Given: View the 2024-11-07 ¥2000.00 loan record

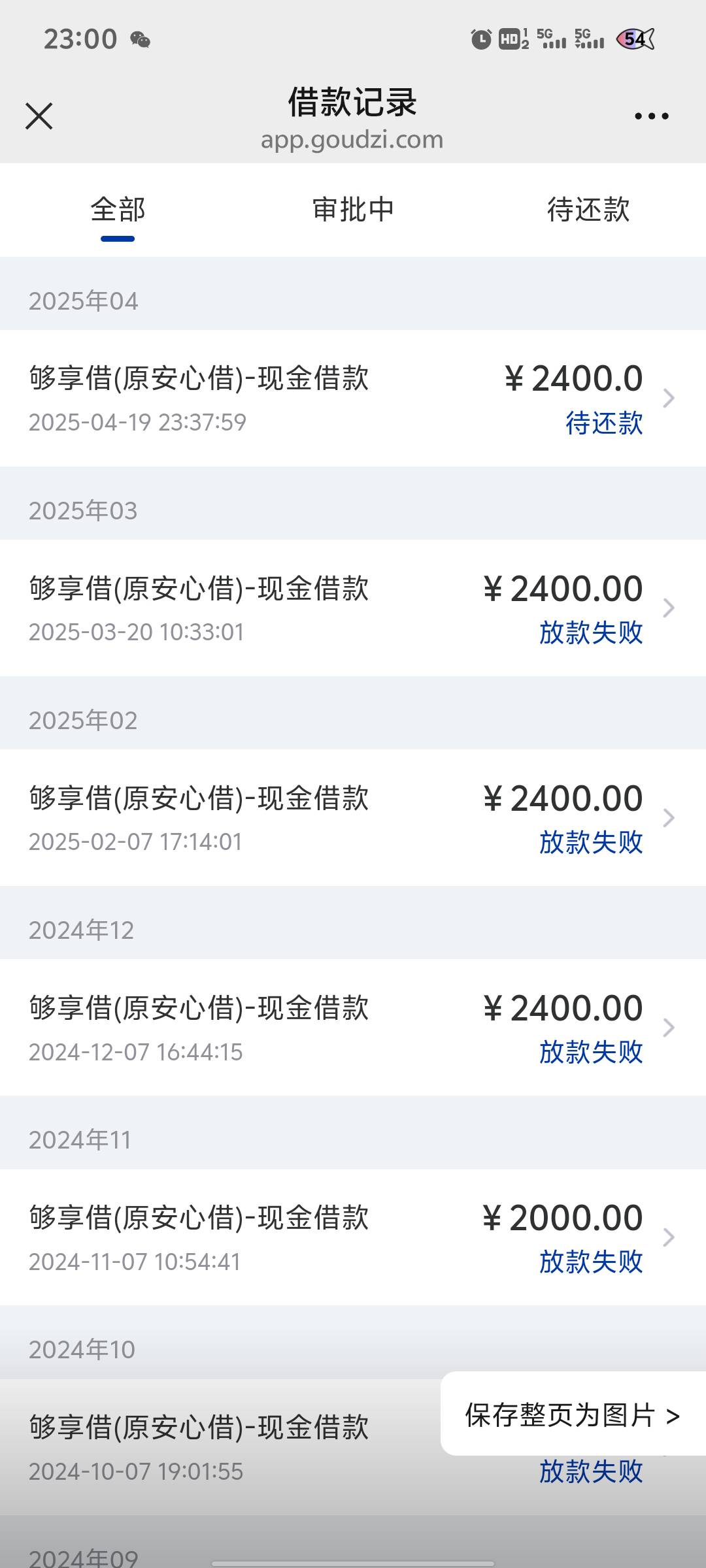Looking at the screenshot, I should [353, 1237].
